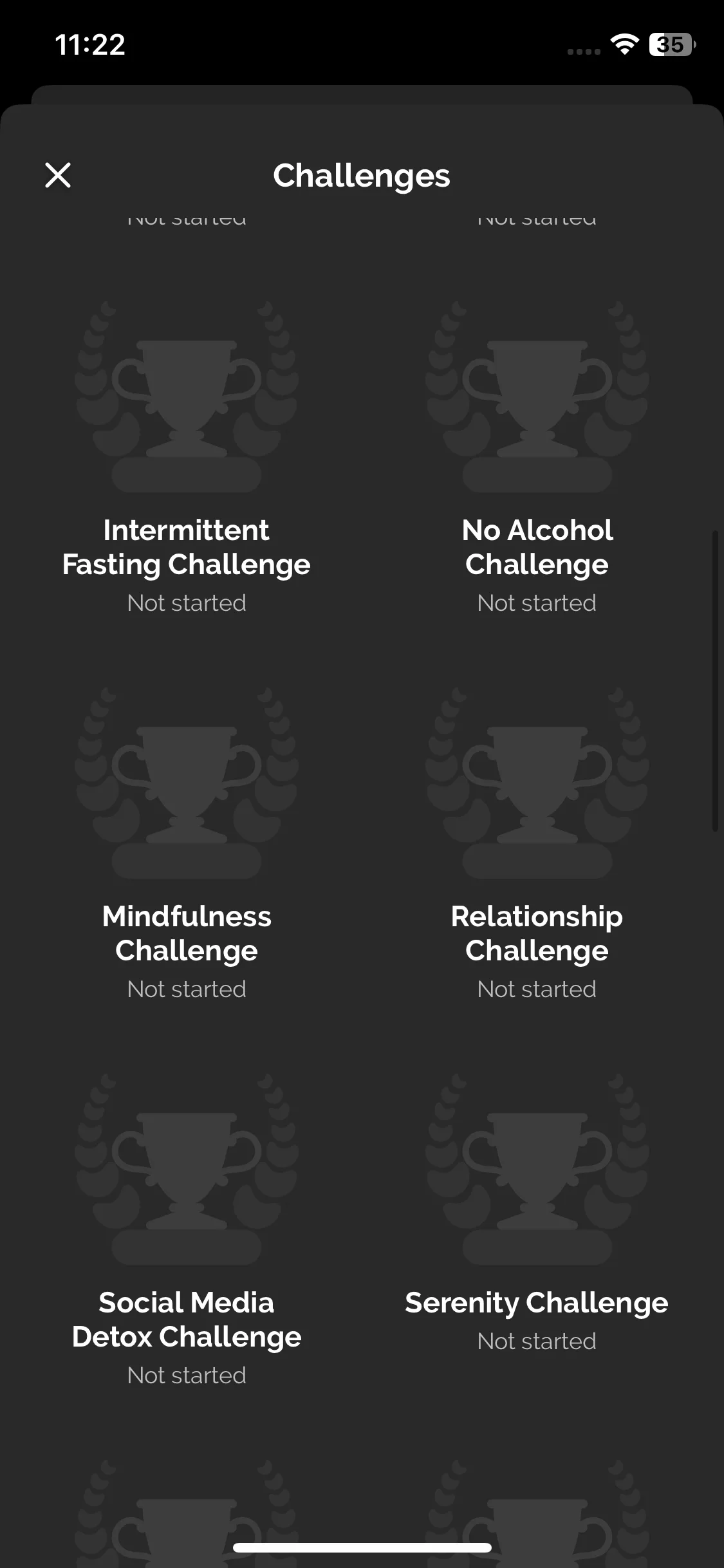Open the Intermittent Fasting Challenge
The image size is (724, 1568).
pos(187,451)
